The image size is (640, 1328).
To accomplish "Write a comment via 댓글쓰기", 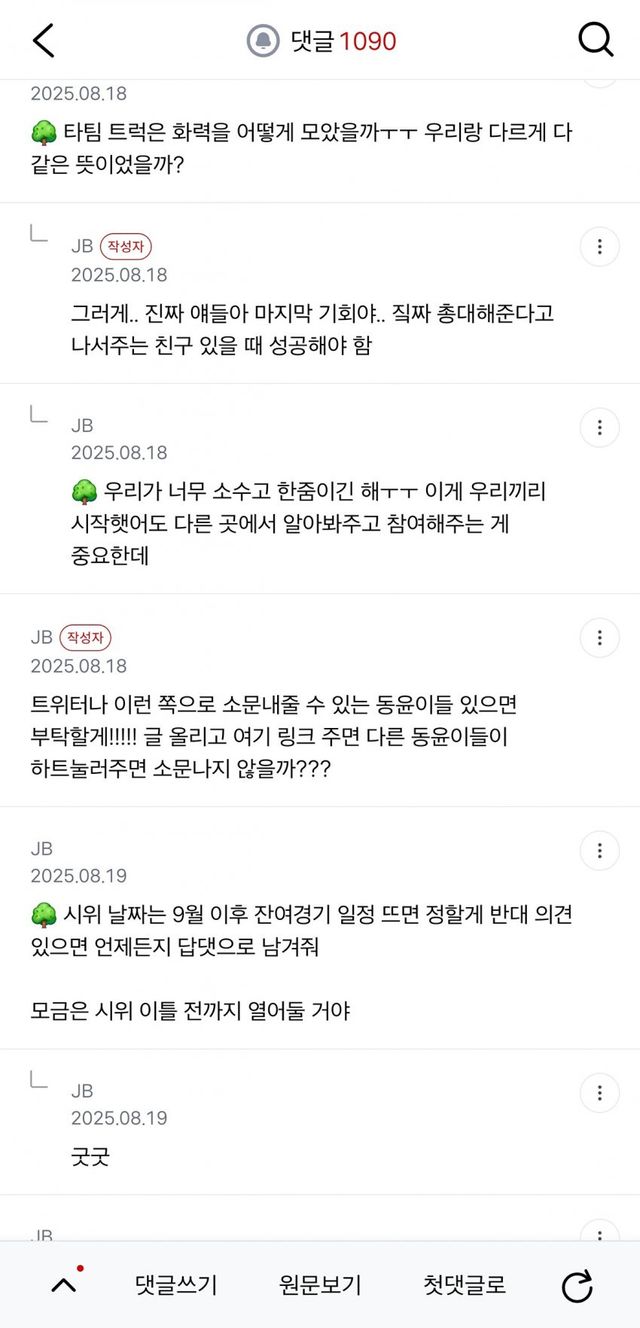I will 176,1285.
